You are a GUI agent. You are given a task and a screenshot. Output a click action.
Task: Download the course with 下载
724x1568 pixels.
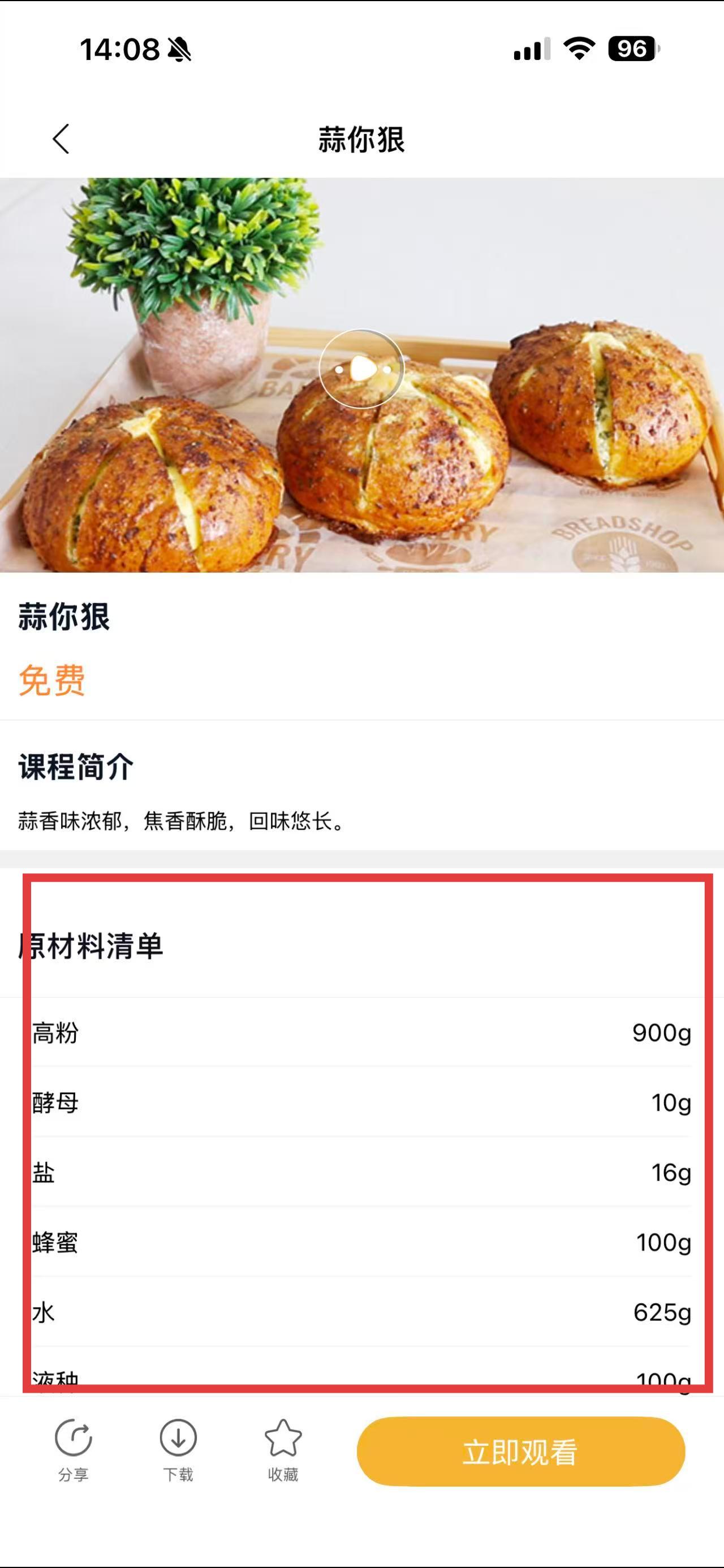point(178,1450)
